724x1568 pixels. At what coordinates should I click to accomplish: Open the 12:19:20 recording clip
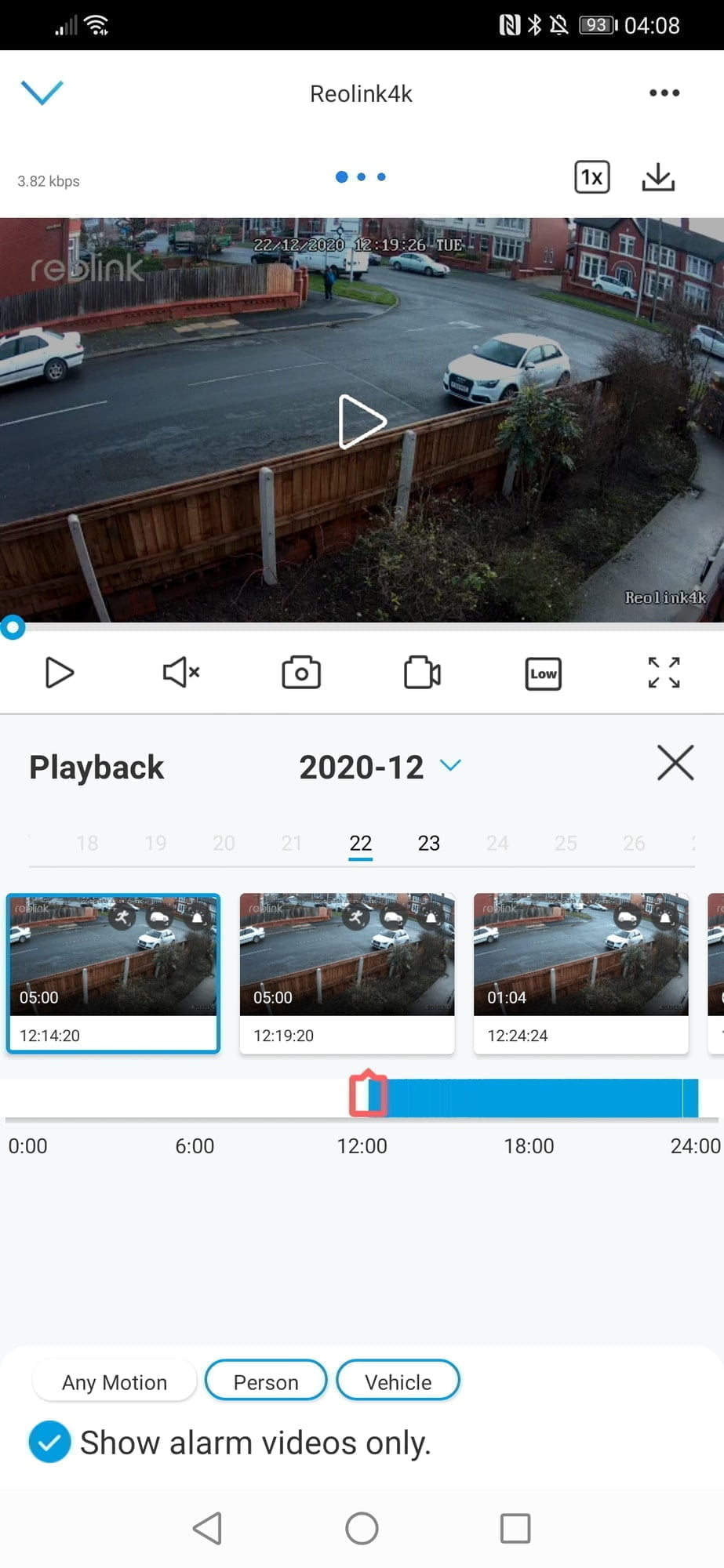coord(347,972)
